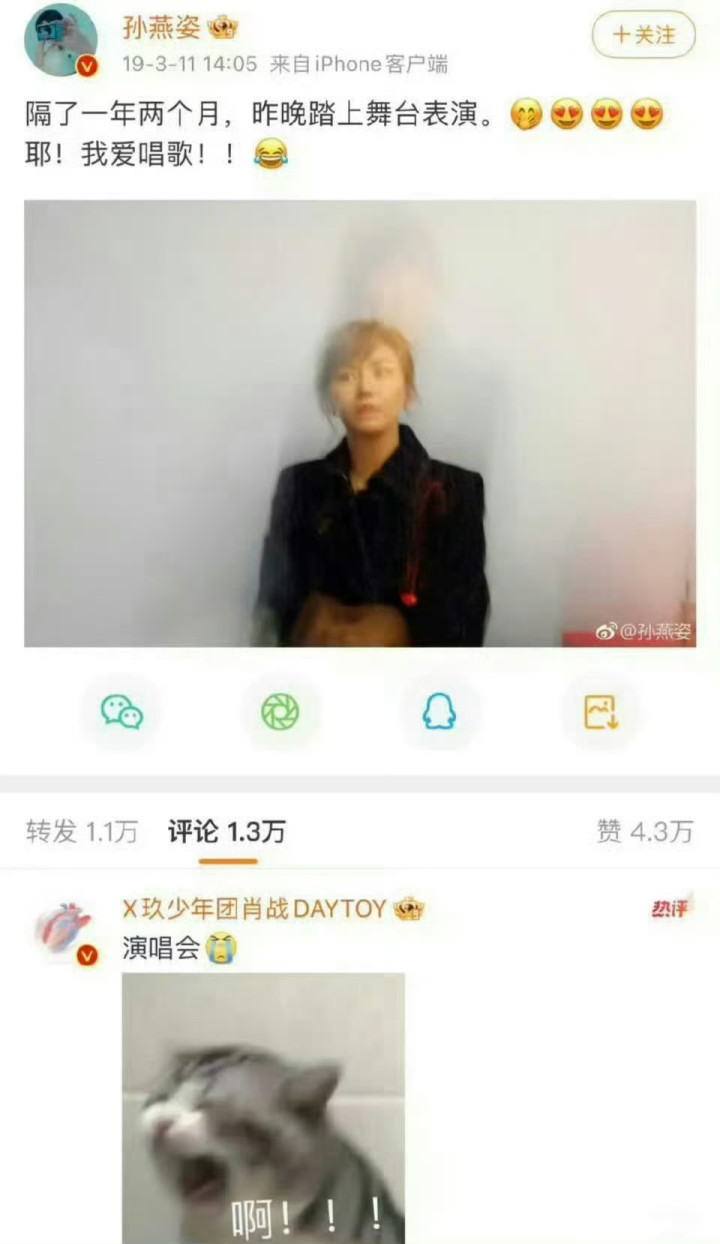Switch to the 评论 comments tab
720x1244 pixels.
coord(227,831)
